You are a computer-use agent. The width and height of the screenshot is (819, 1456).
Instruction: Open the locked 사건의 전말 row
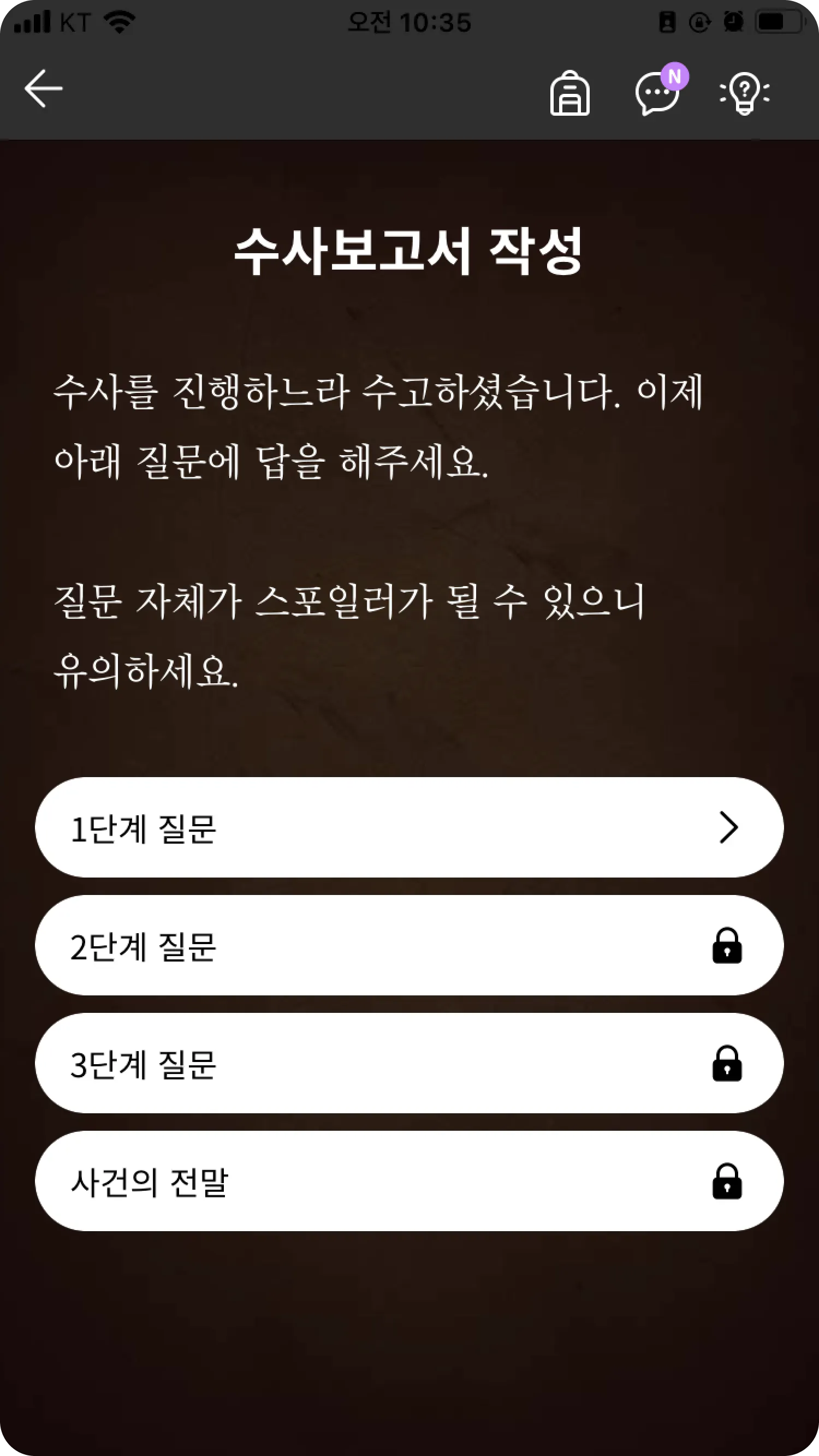(409, 1181)
